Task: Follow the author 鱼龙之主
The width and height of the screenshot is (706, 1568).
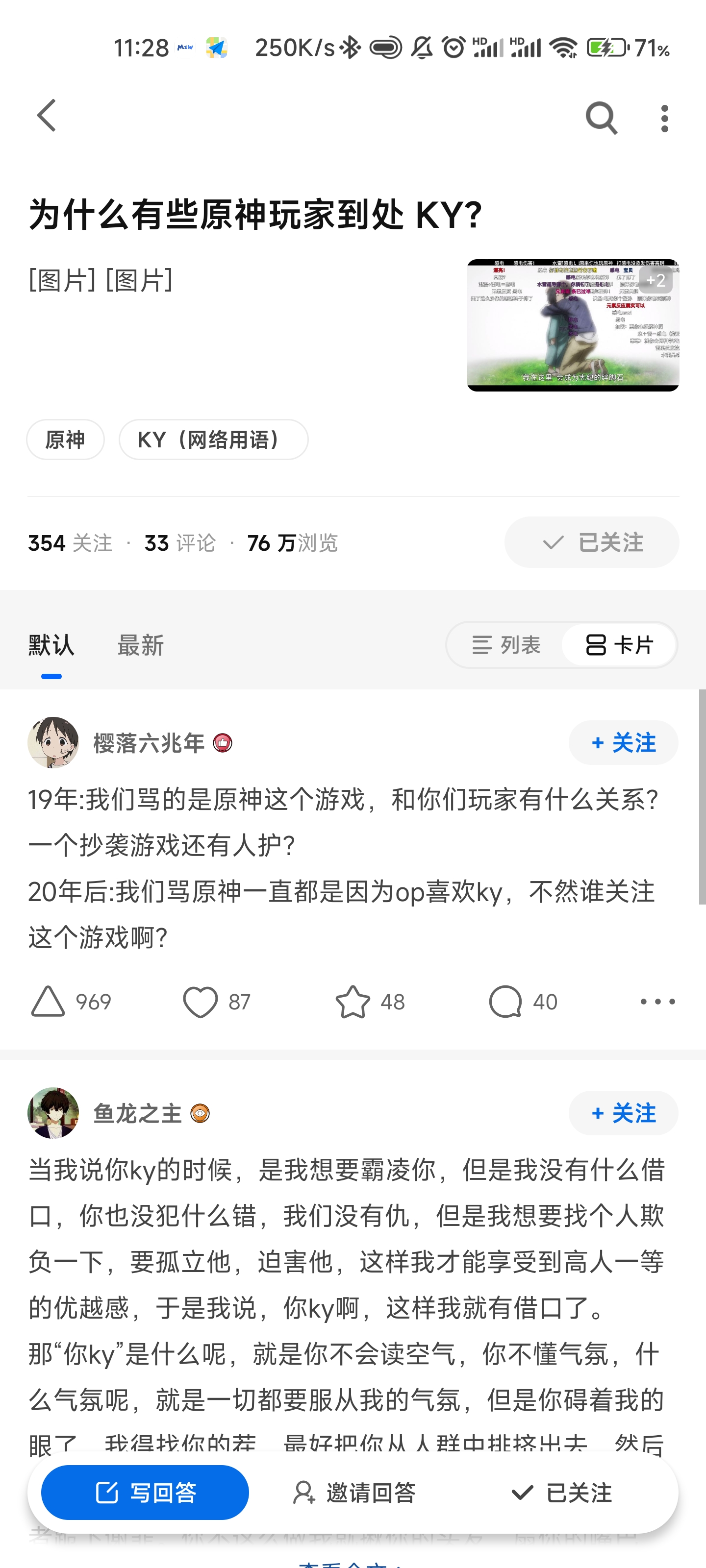Action: click(x=623, y=1113)
